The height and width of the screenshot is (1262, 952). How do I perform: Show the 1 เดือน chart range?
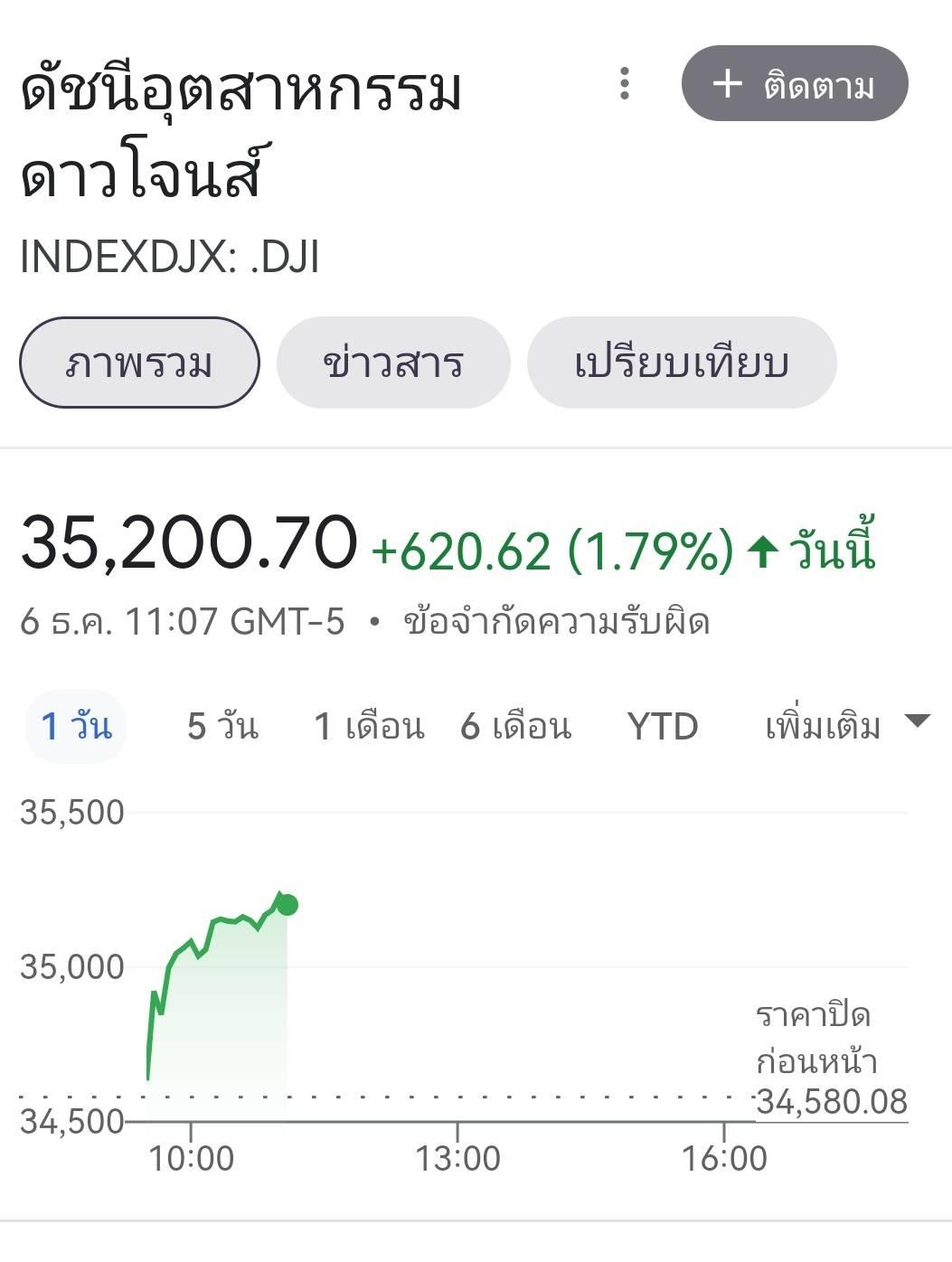pyautogui.click(x=369, y=726)
